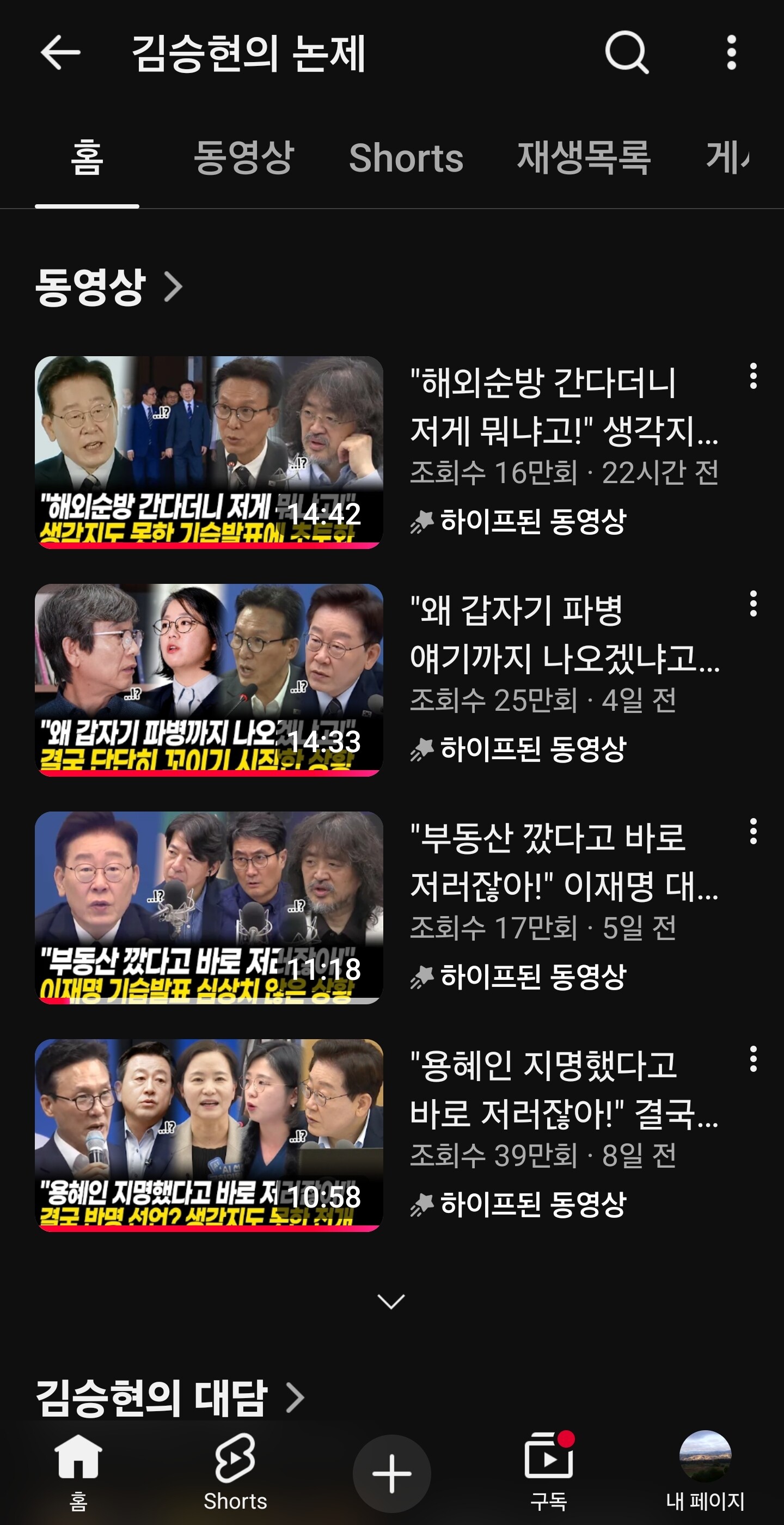
Task: Go to 내 페이지 in bottom navigation
Action: point(705,1472)
